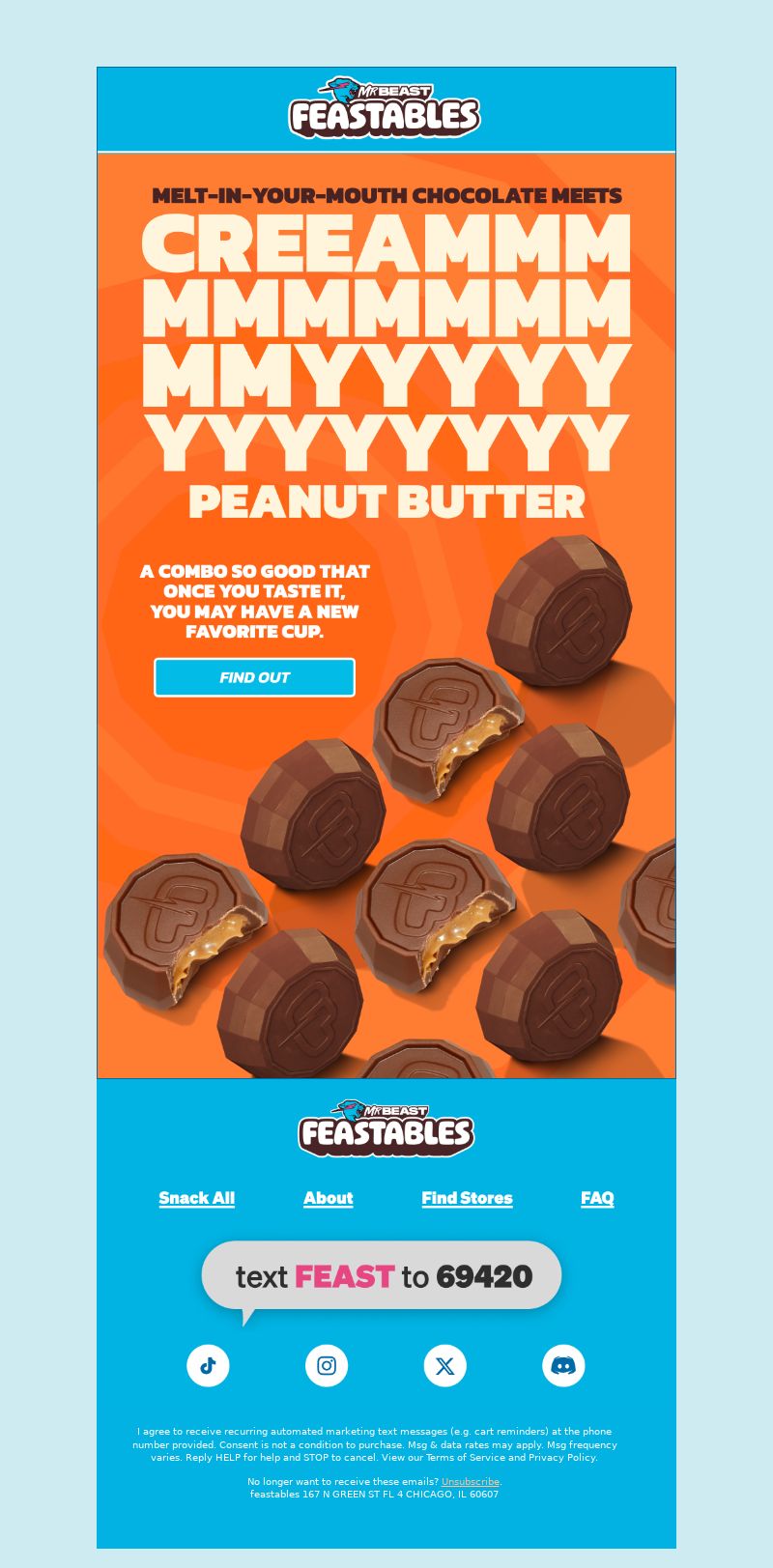This screenshot has width=773, height=1568.
Task: Visit the About link
Action: 329,1198
